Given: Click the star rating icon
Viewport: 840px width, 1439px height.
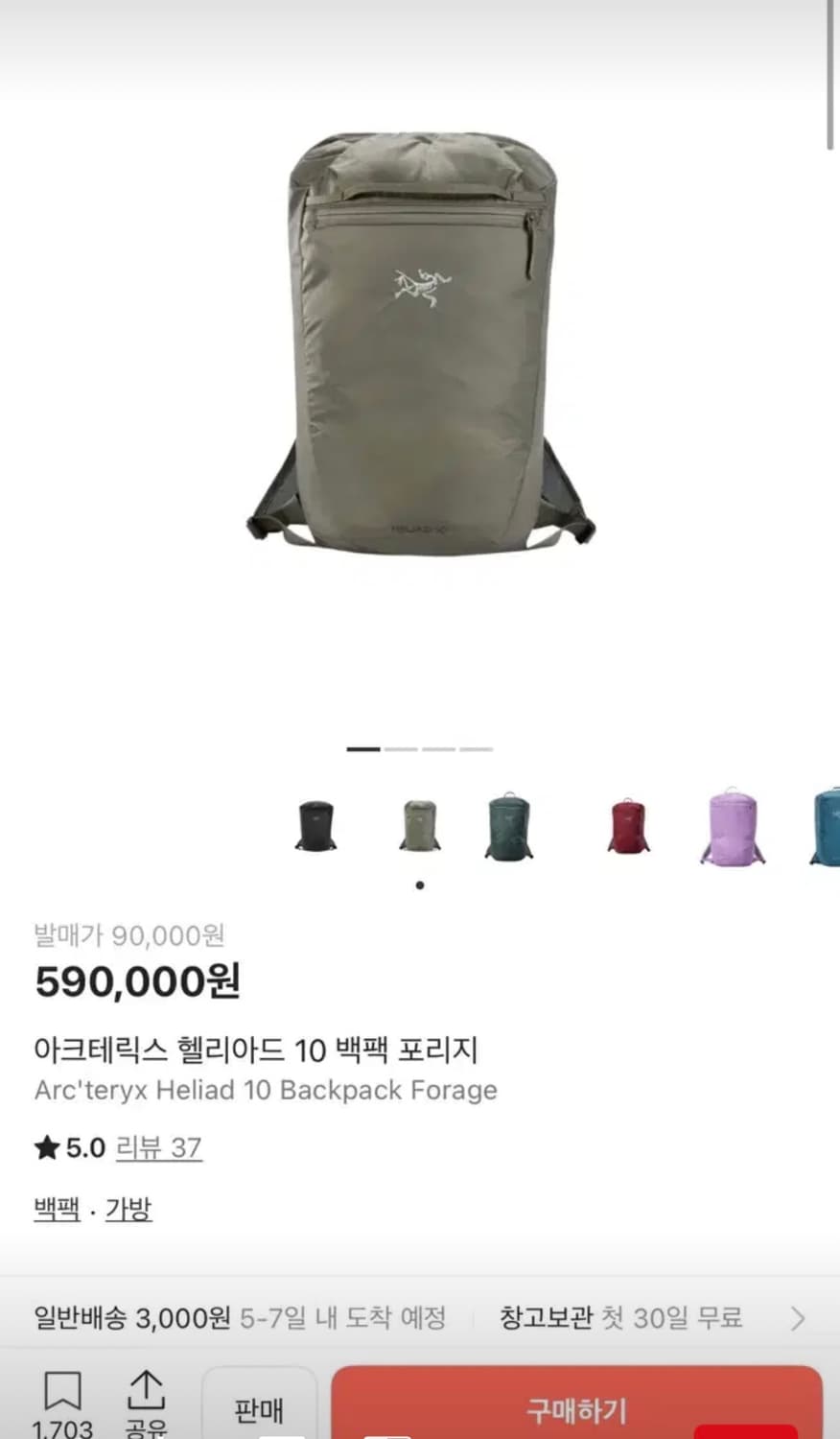Looking at the screenshot, I should [x=46, y=1146].
